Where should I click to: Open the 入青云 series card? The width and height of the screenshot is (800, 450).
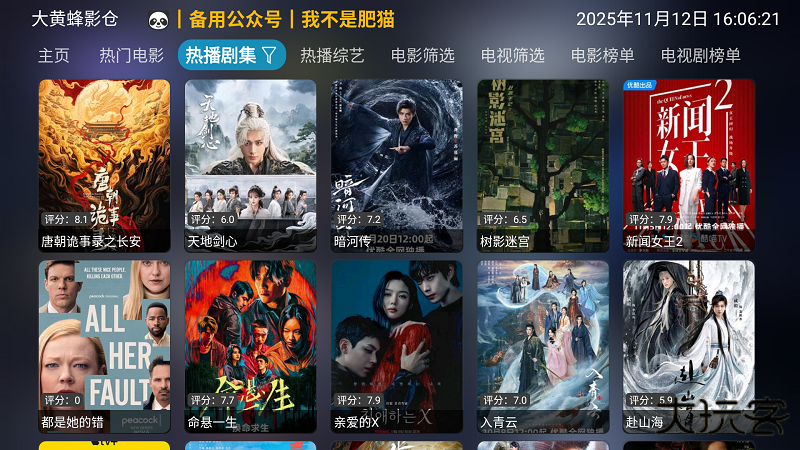tap(542, 346)
